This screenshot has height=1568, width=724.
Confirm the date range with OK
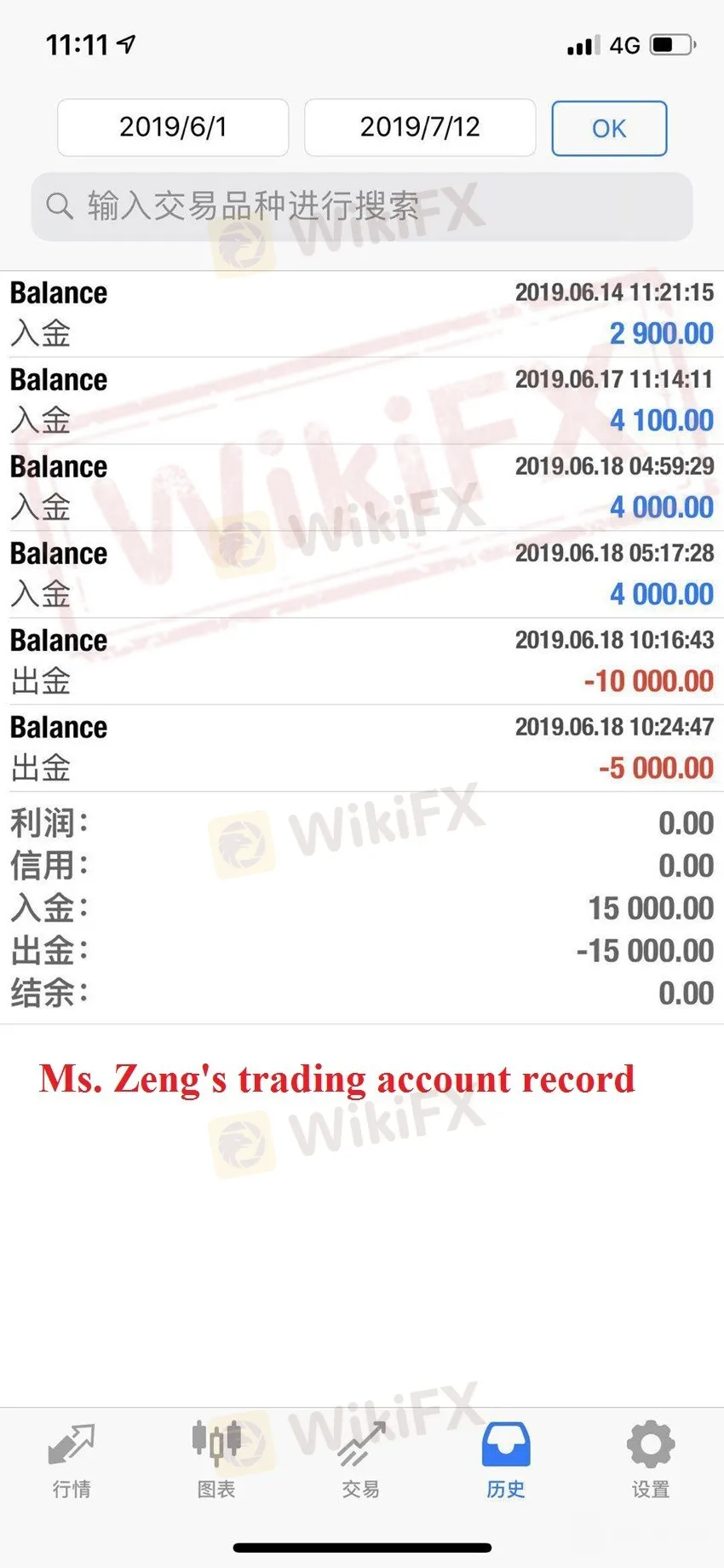(x=609, y=129)
